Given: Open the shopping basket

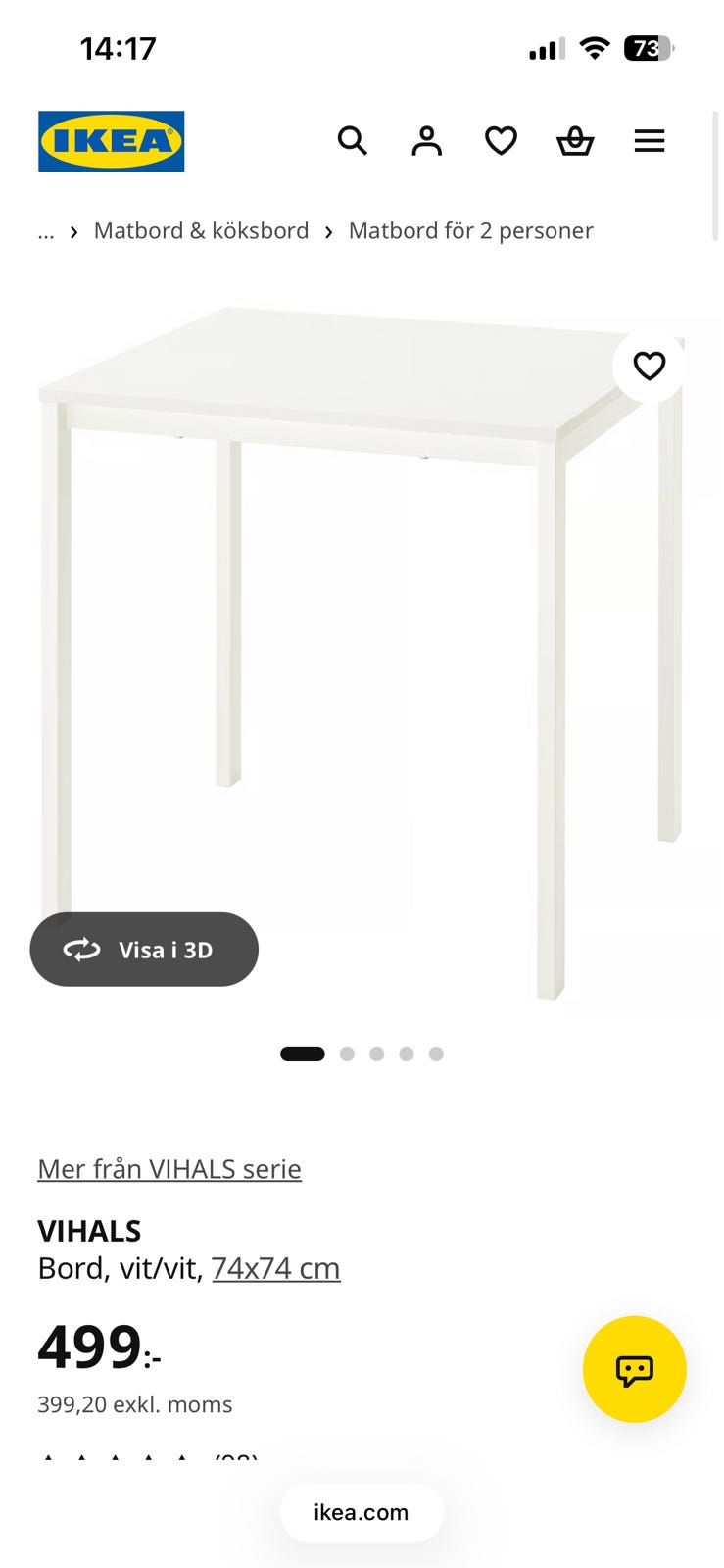Looking at the screenshot, I should click(575, 141).
